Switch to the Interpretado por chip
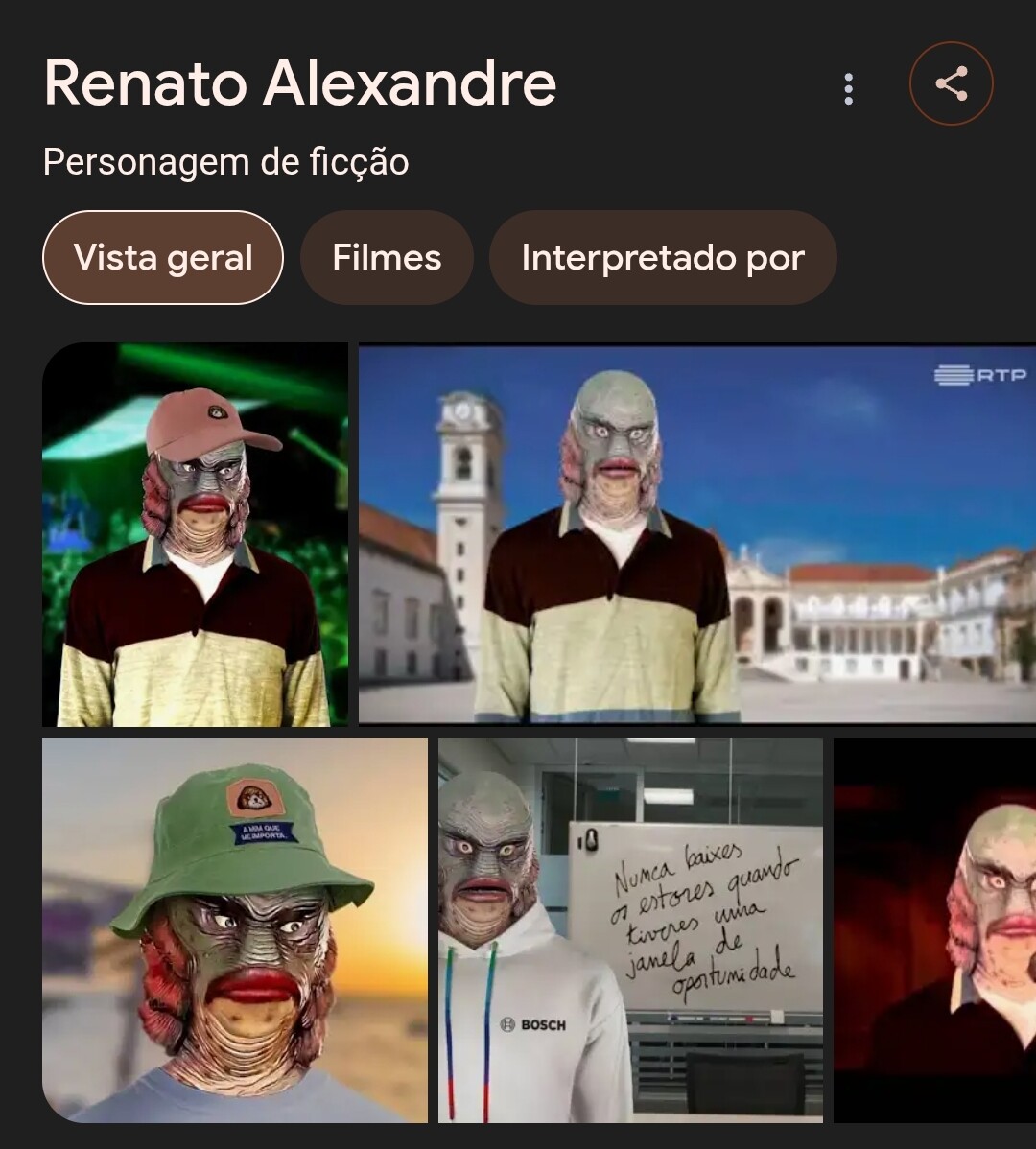This screenshot has width=1036, height=1149. [663, 258]
